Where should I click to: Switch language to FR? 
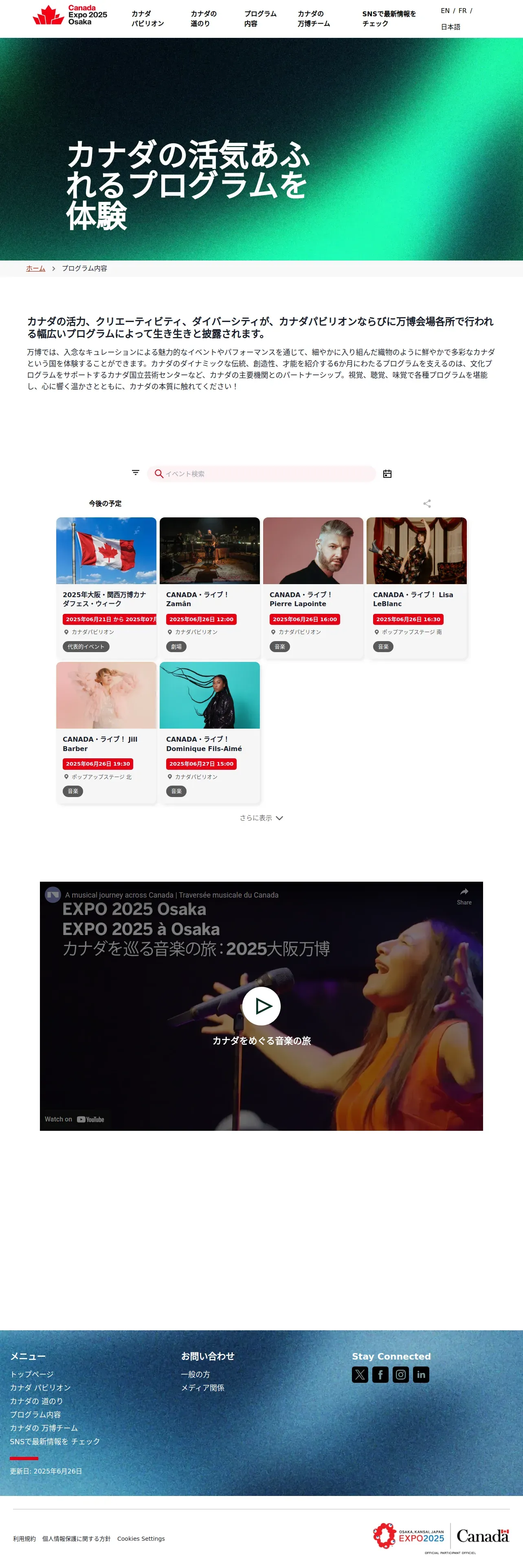[x=463, y=10]
